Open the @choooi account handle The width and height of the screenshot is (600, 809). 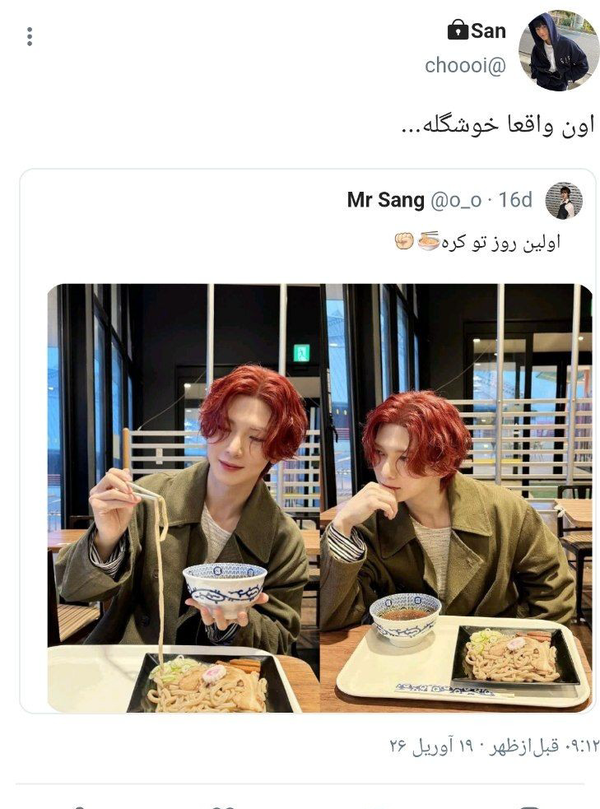point(465,66)
